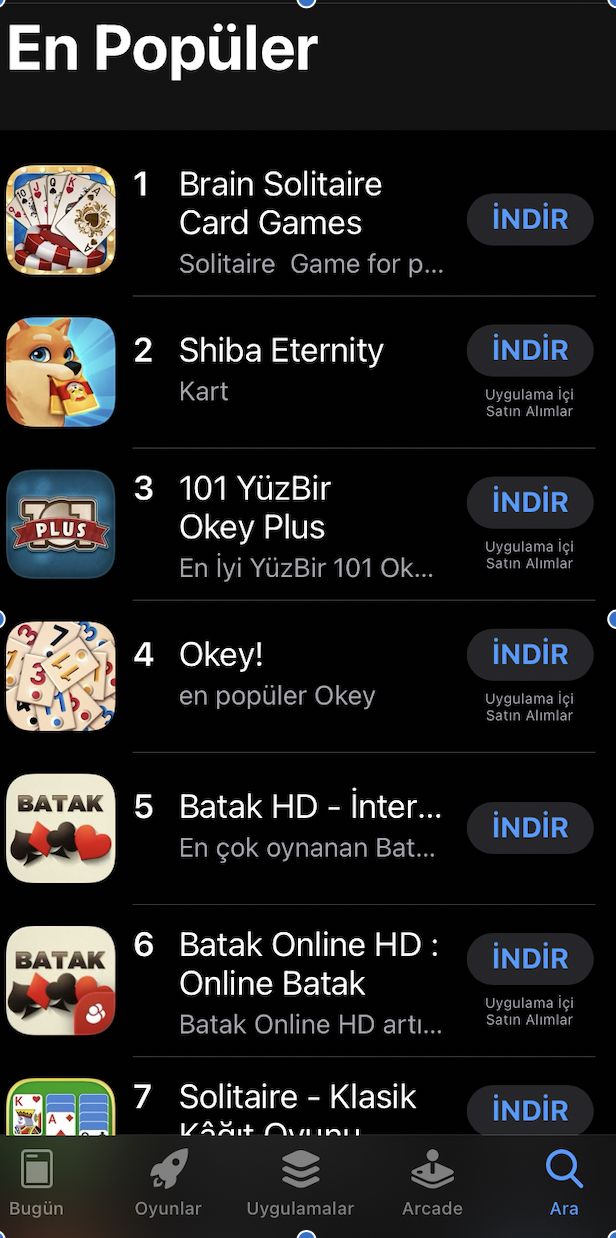This screenshot has width=616, height=1238.
Task: Switch to the Bugün tab
Action: [x=37, y=1184]
